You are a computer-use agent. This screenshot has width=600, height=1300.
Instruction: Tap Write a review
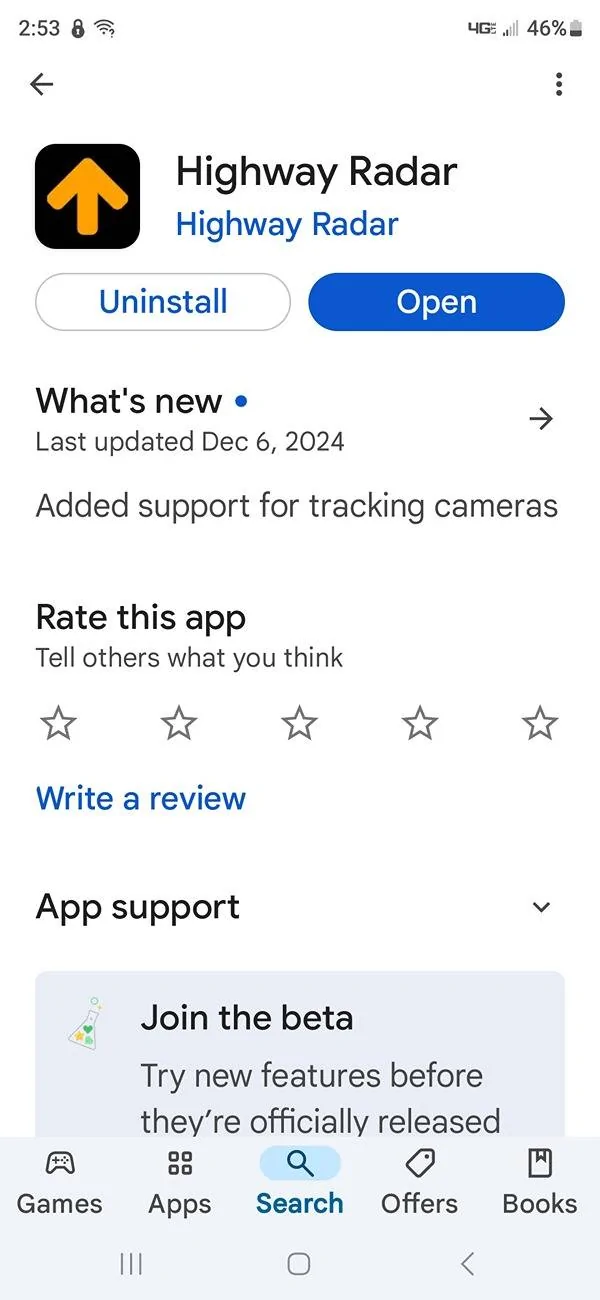pos(141,798)
